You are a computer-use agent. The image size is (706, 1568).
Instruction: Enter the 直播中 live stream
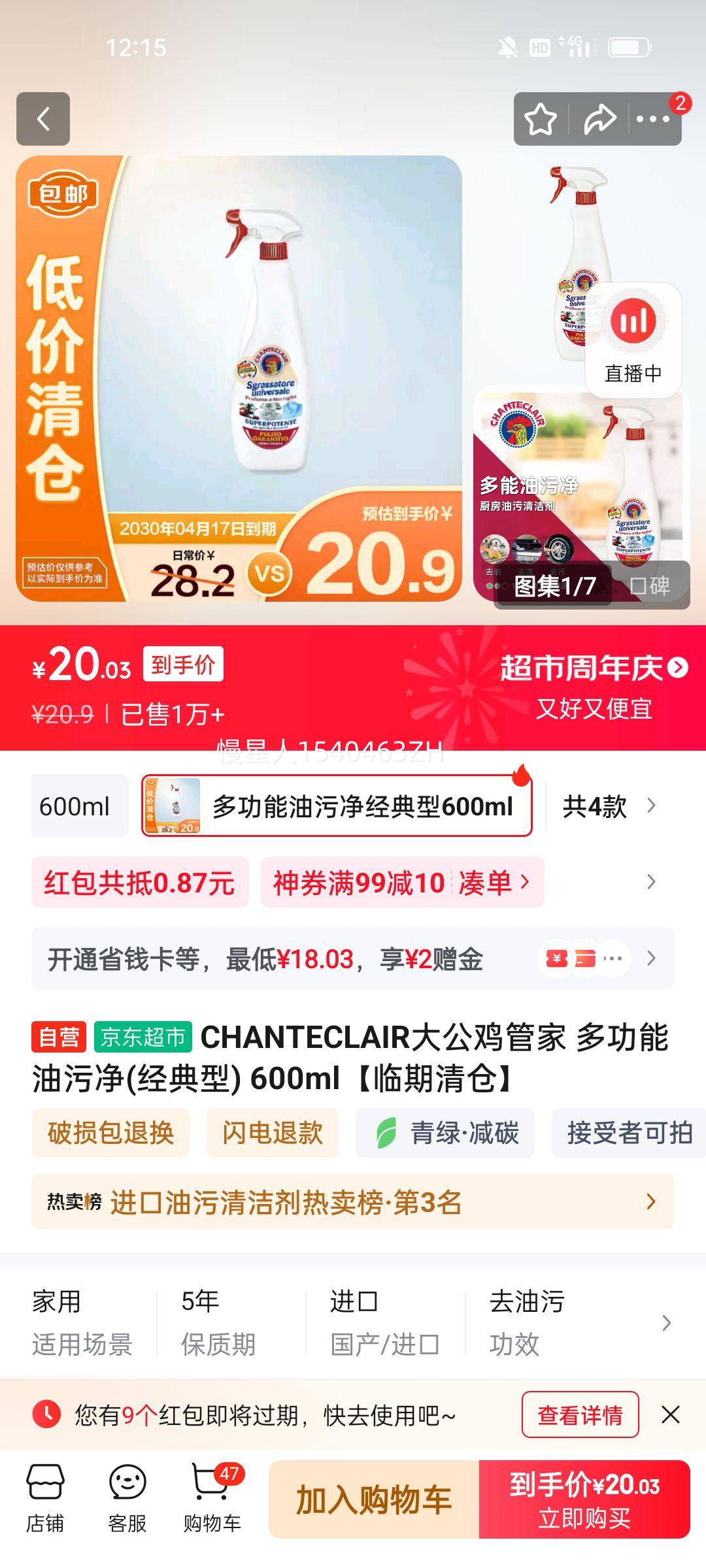tap(633, 340)
